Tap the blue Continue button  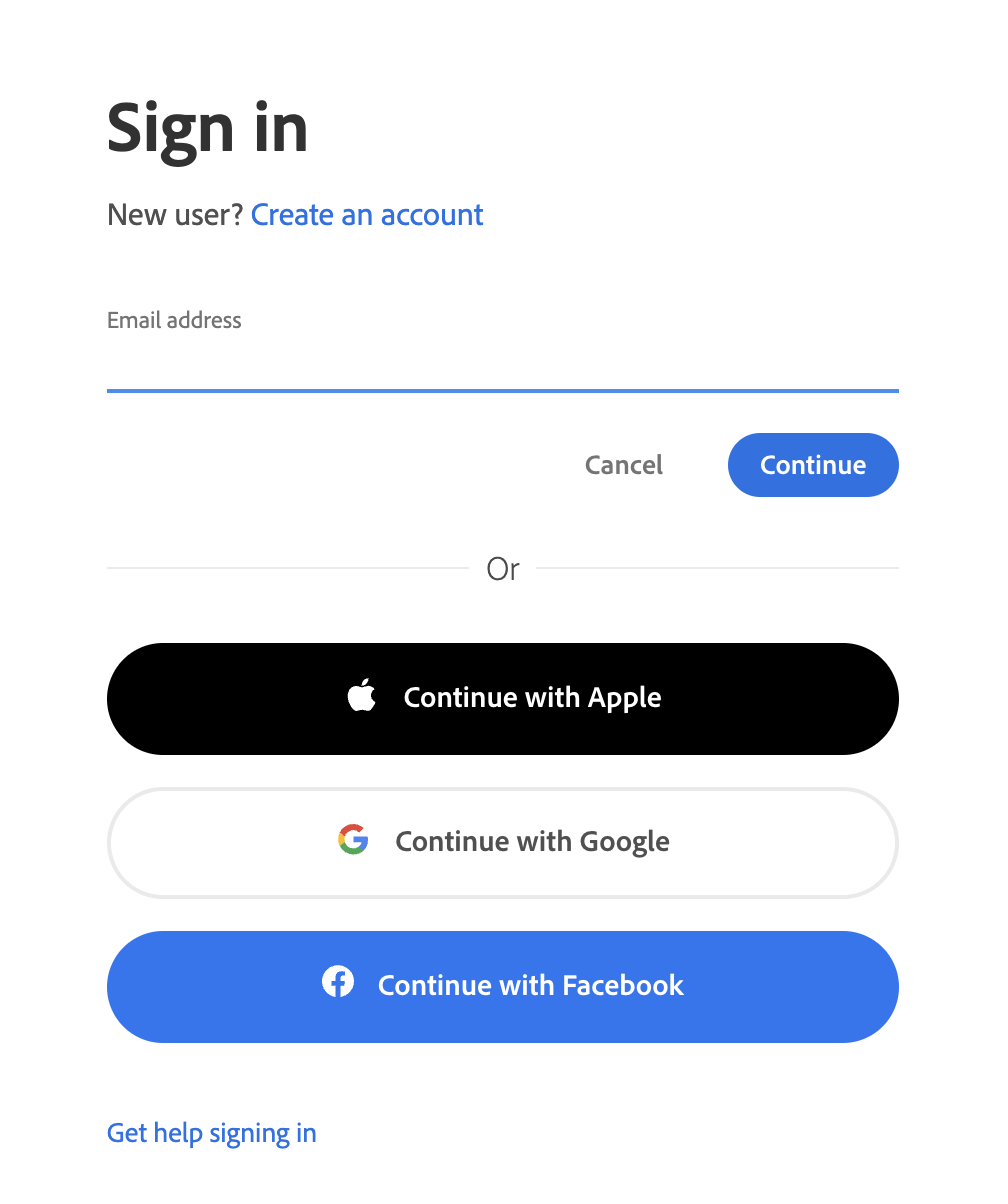coord(812,465)
